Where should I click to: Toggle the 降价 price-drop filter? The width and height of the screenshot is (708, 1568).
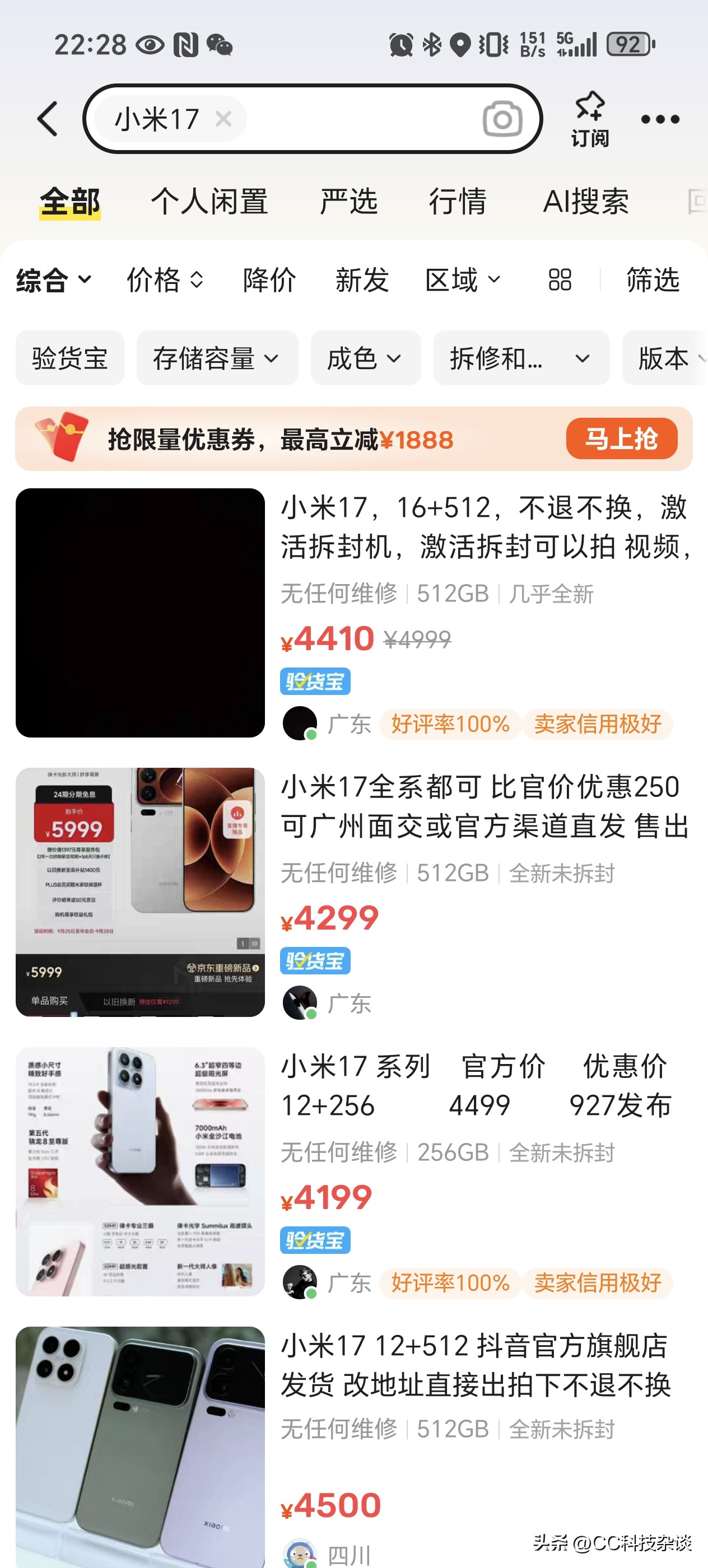[x=269, y=281]
